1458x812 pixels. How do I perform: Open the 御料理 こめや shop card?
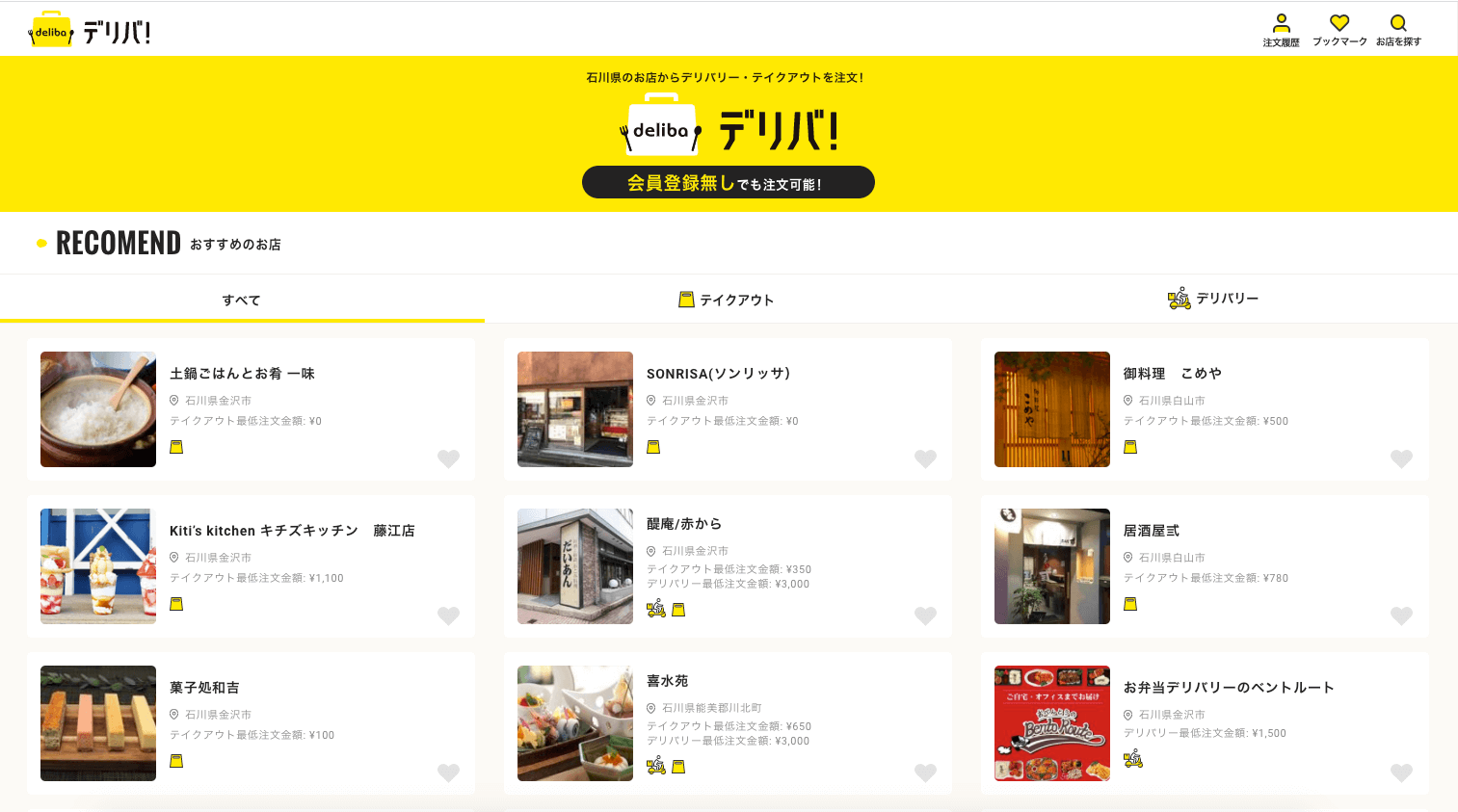(1172, 374)
